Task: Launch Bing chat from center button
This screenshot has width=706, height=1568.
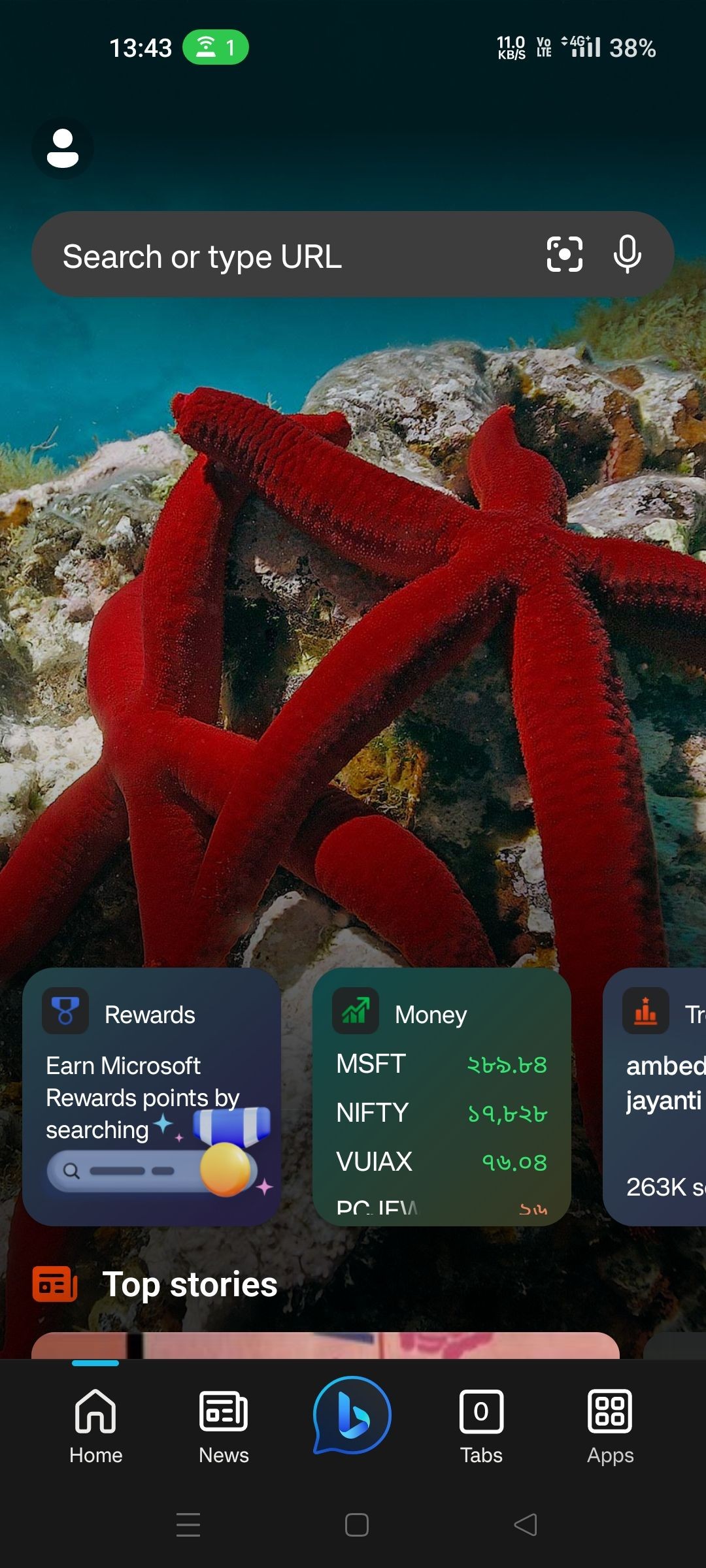Action: 352,1415
